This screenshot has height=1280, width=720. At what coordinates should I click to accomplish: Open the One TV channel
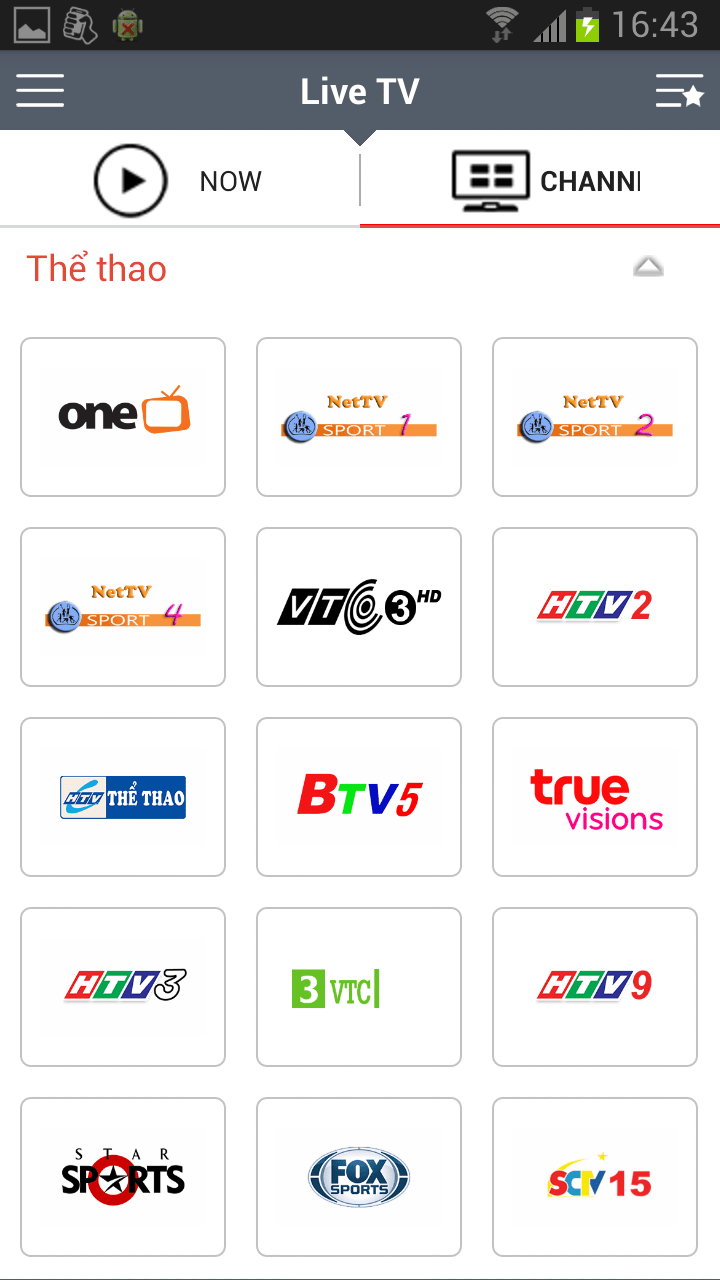(x=123, y=417)
